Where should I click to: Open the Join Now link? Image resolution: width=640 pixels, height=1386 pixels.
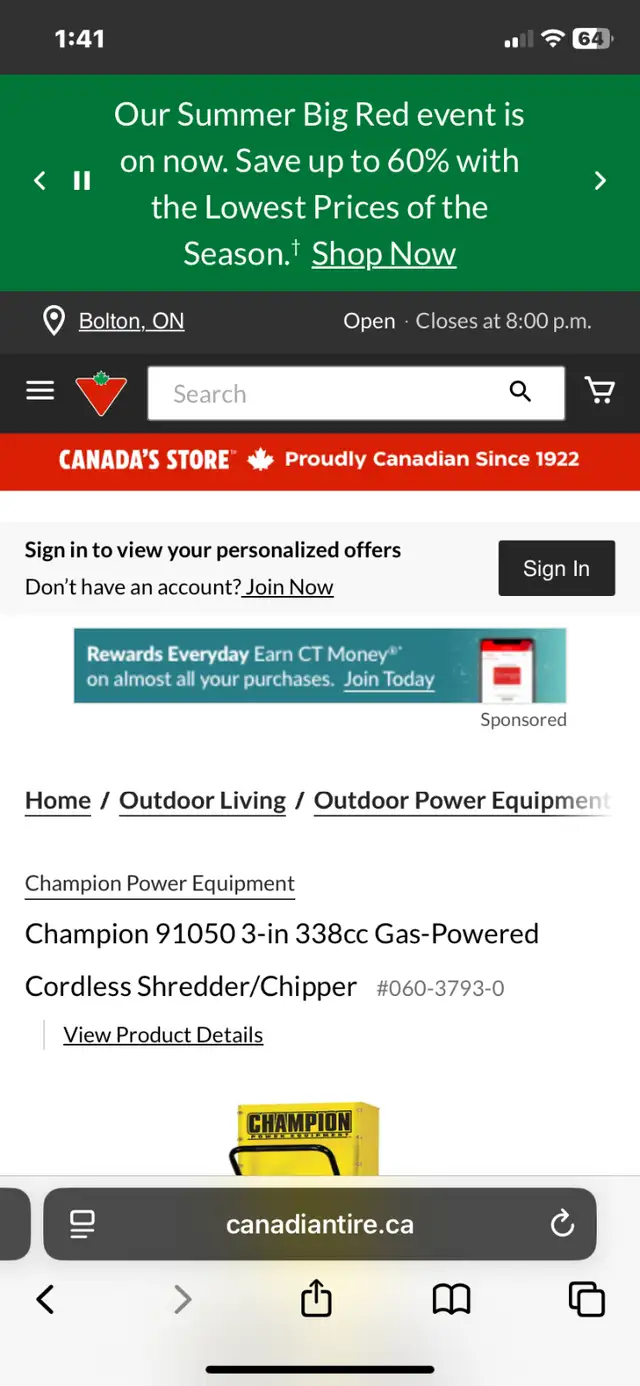pos(288,587)
